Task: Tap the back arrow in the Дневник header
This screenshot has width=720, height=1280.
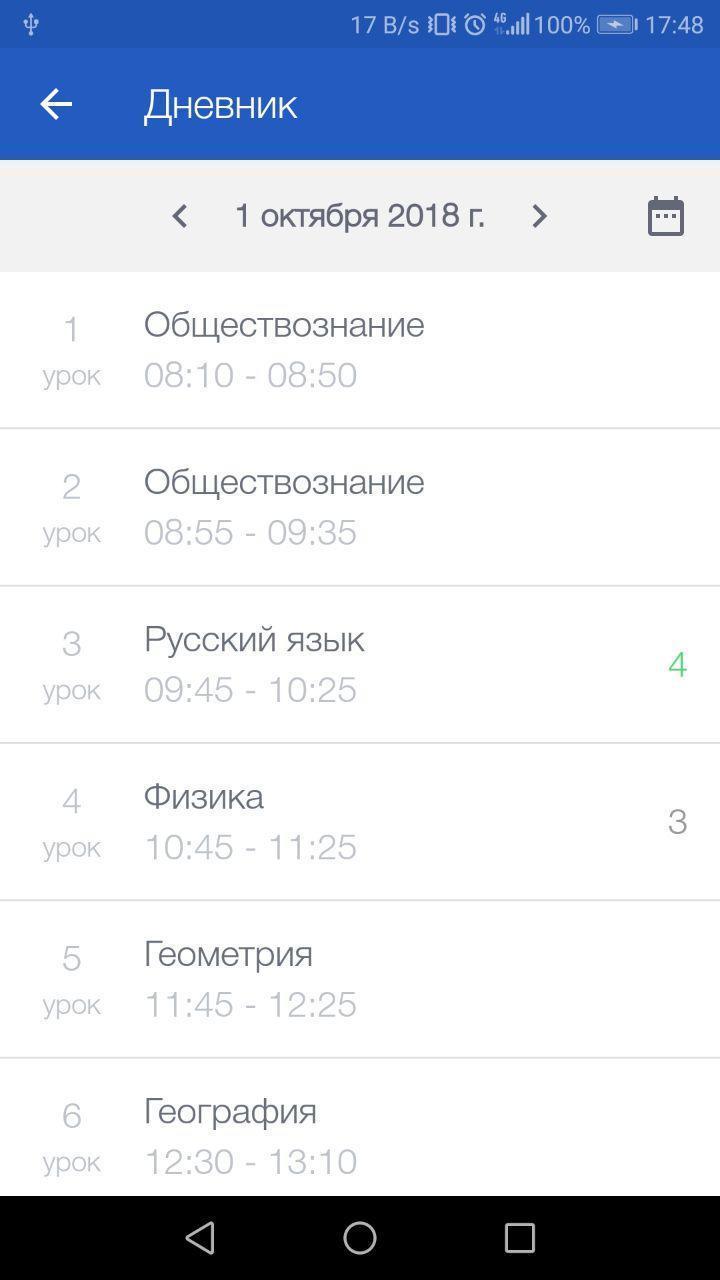Action: (x=55, y=103)
